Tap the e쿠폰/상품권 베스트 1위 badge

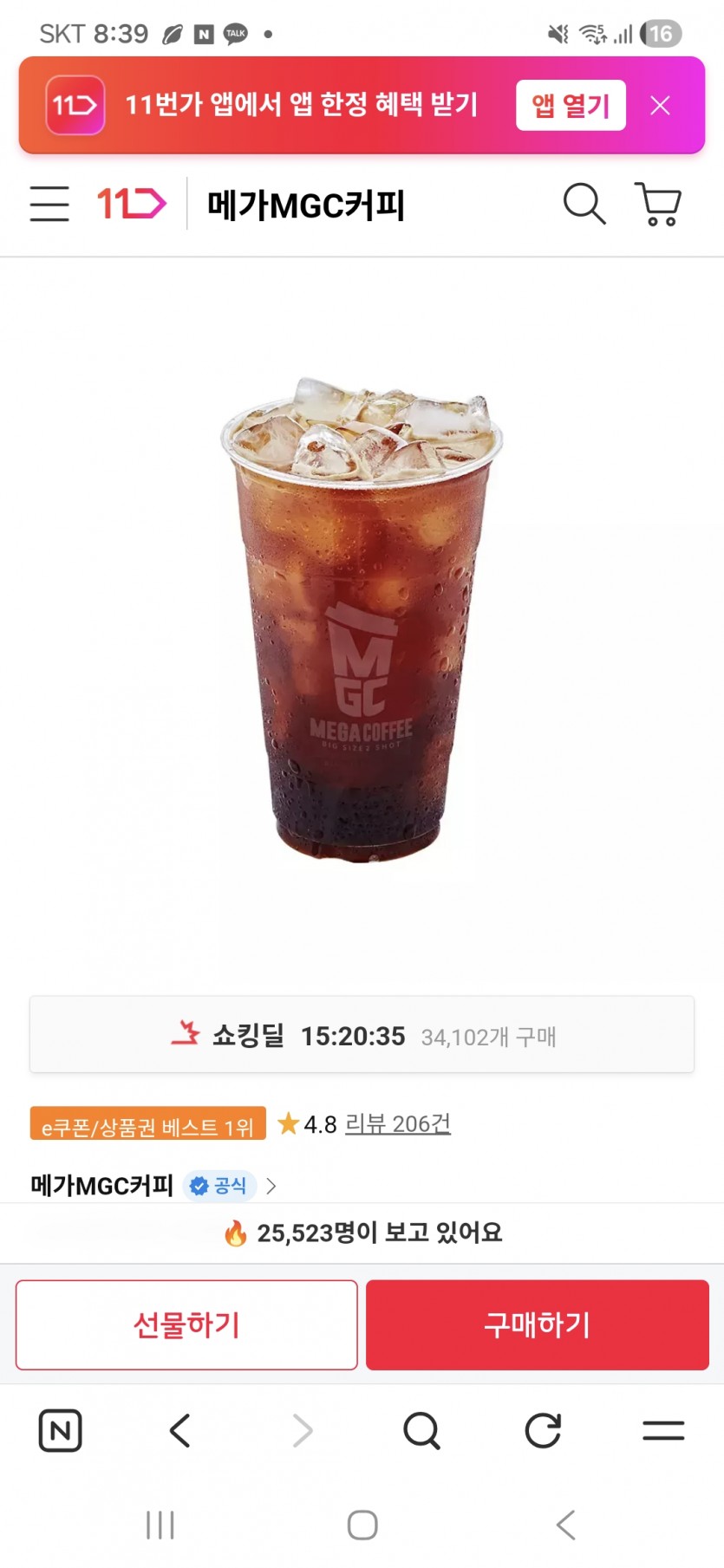point(147,1125)
